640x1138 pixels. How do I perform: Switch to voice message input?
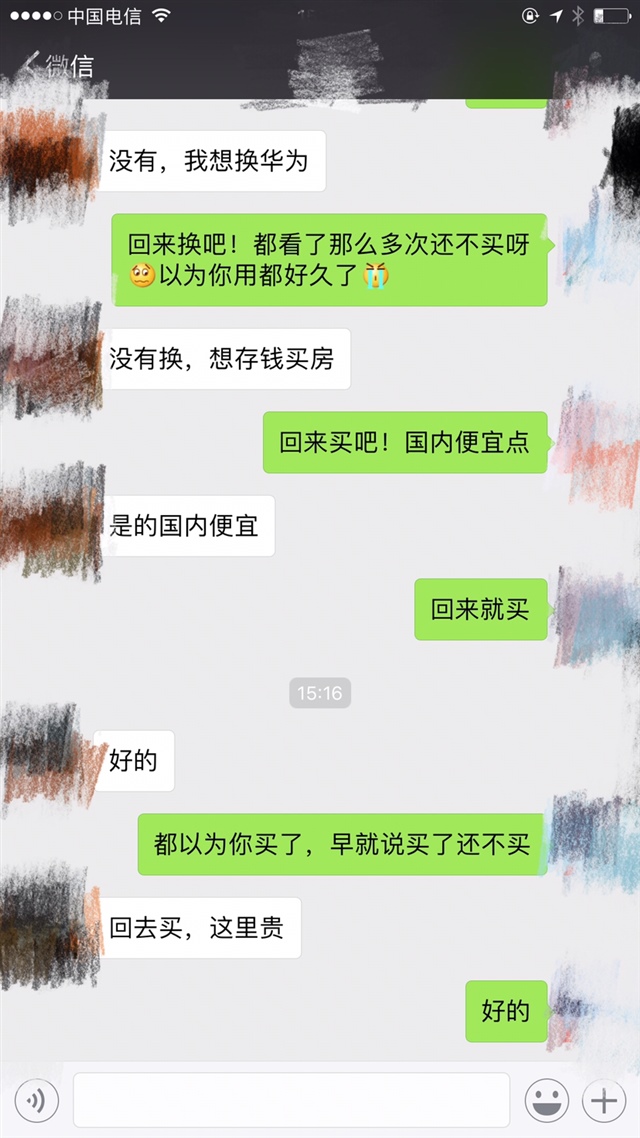pyautogui.click(x=37, y=1101)
